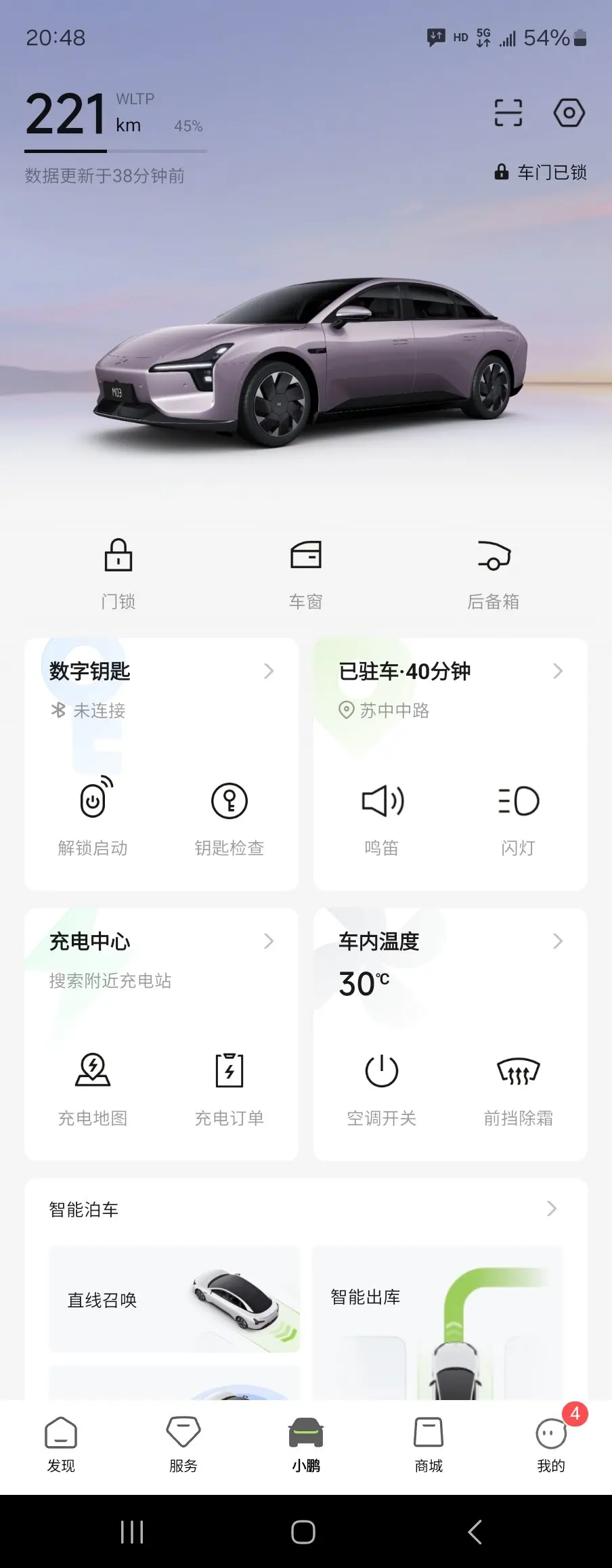Image resolution: width=612 pixels, height=1568 pixels.
Task: Open the 后备箱 trunk control
Action: click(x=494, y=572)
